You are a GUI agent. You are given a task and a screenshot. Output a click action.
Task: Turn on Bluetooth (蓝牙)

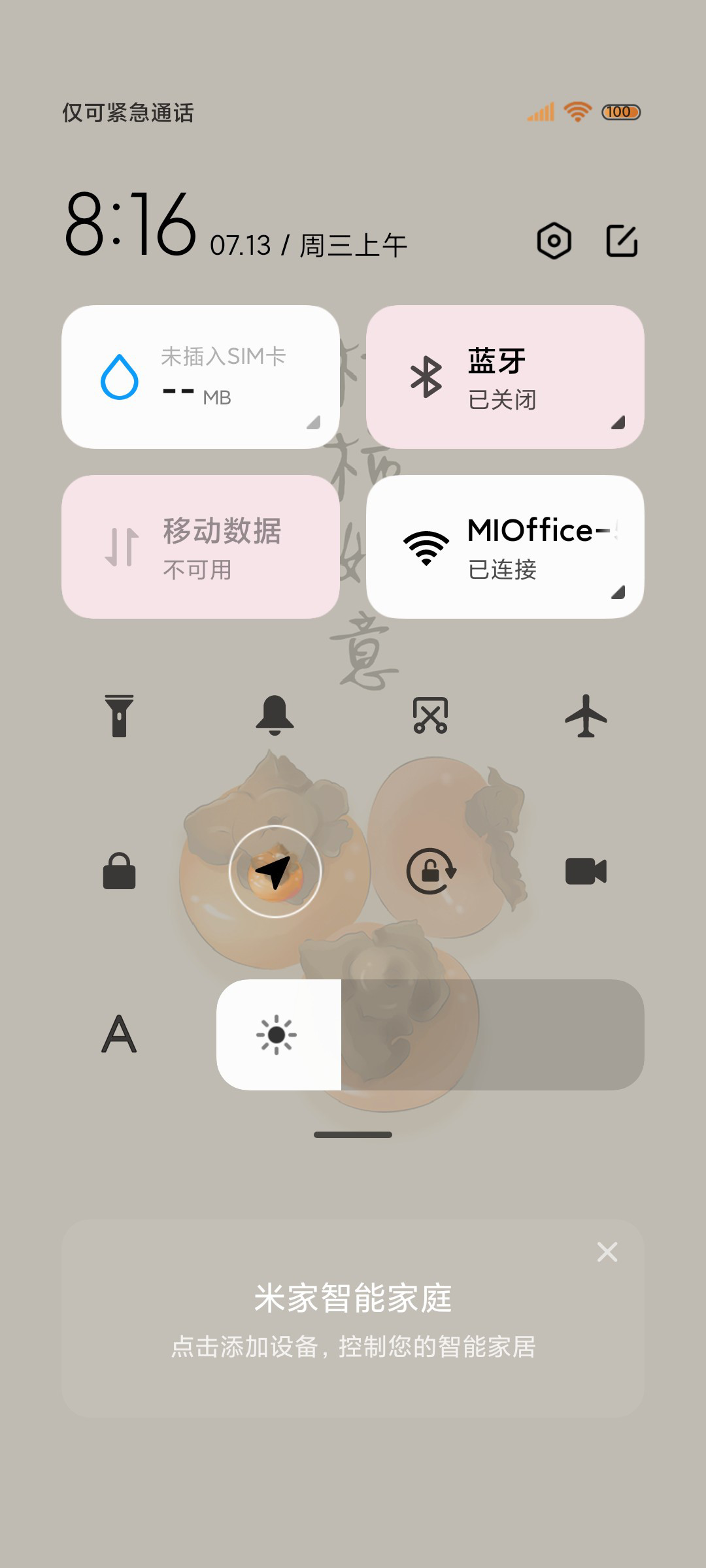coord(505,377)
